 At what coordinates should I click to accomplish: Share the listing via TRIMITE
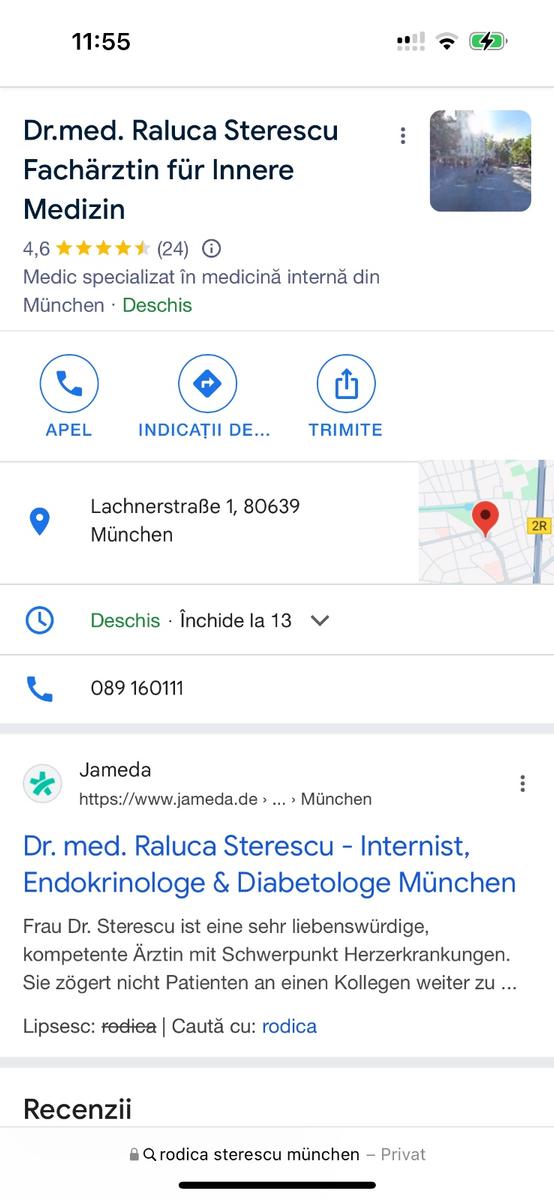[x=345, y=397]
